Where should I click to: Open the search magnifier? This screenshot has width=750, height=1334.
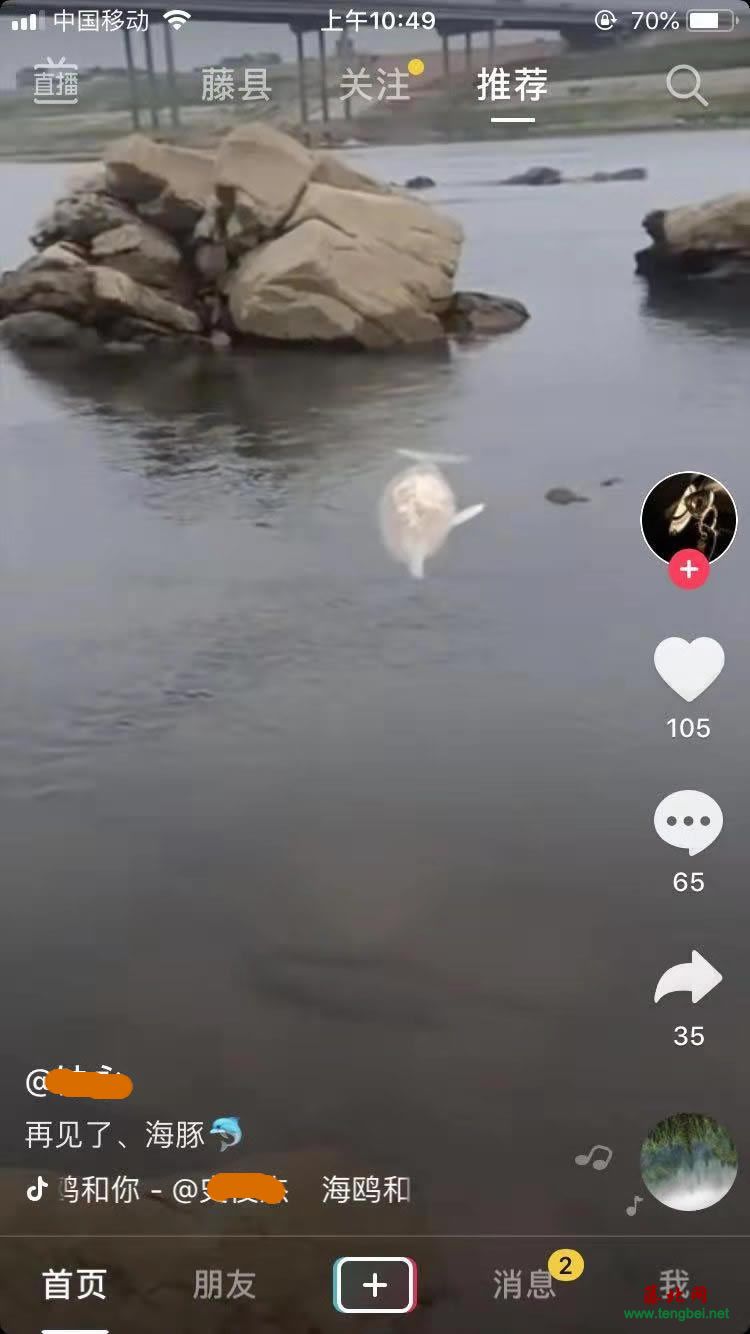687,86
